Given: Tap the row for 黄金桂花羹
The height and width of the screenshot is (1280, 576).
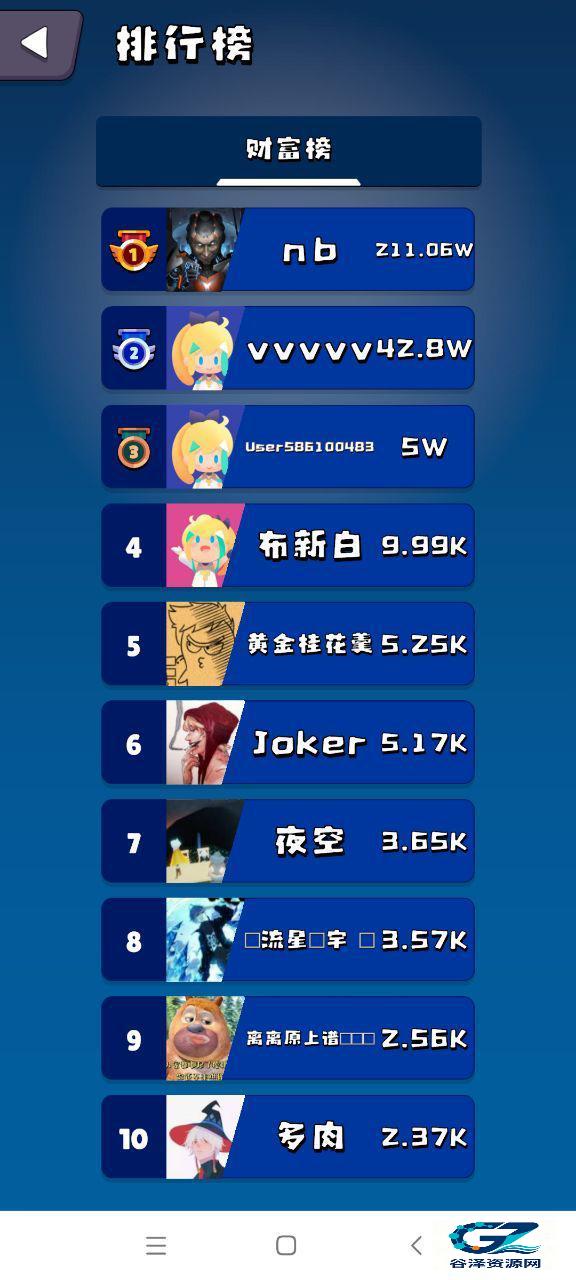Looking at the screenshot, I should point(288,644).
